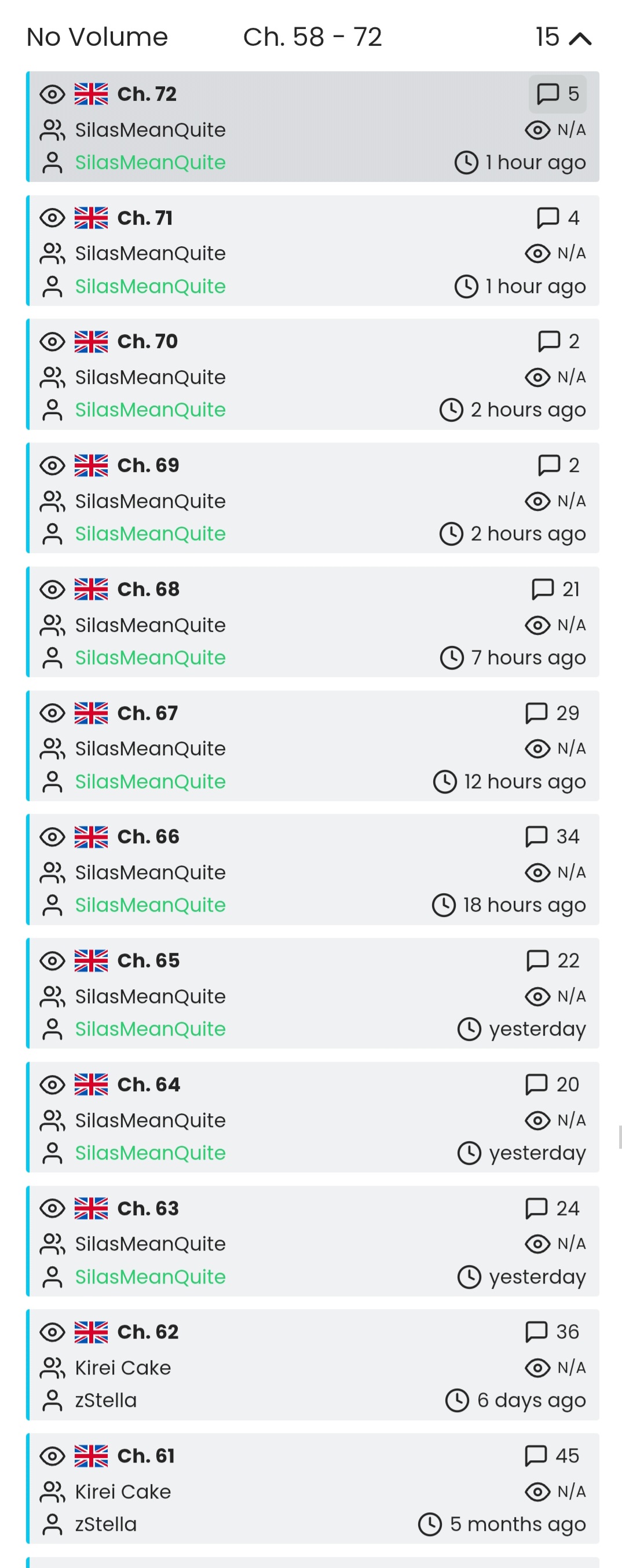The width and height of the screenshot is (622, 1568).
Task: Open chapter 62
Action: (148, 1332)
